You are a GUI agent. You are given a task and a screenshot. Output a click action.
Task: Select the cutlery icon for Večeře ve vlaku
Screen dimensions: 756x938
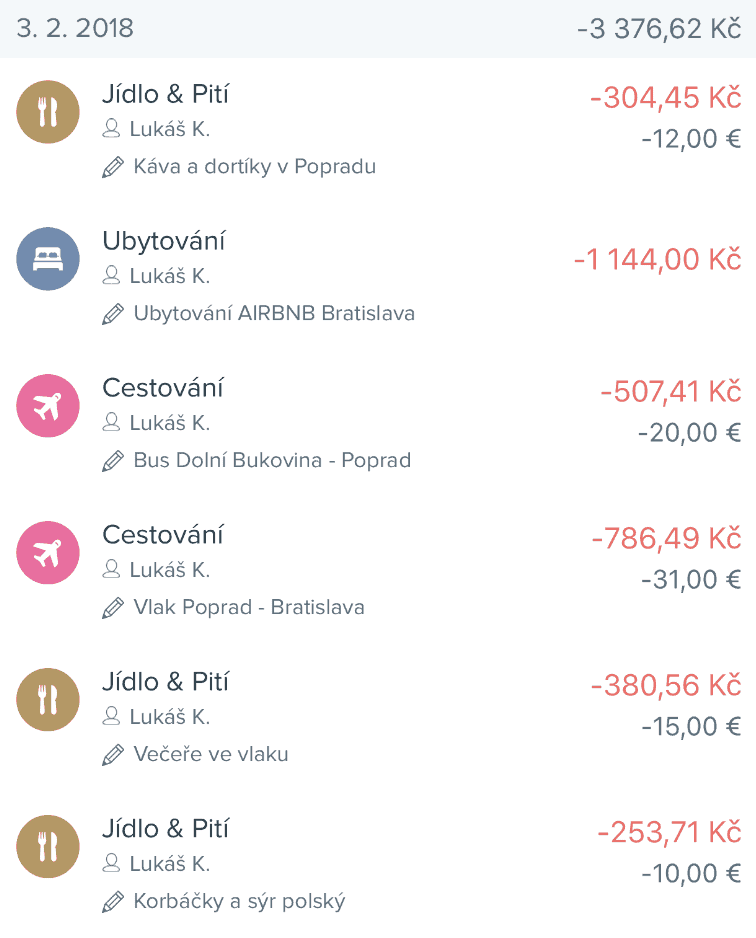(x=47, y=699)
